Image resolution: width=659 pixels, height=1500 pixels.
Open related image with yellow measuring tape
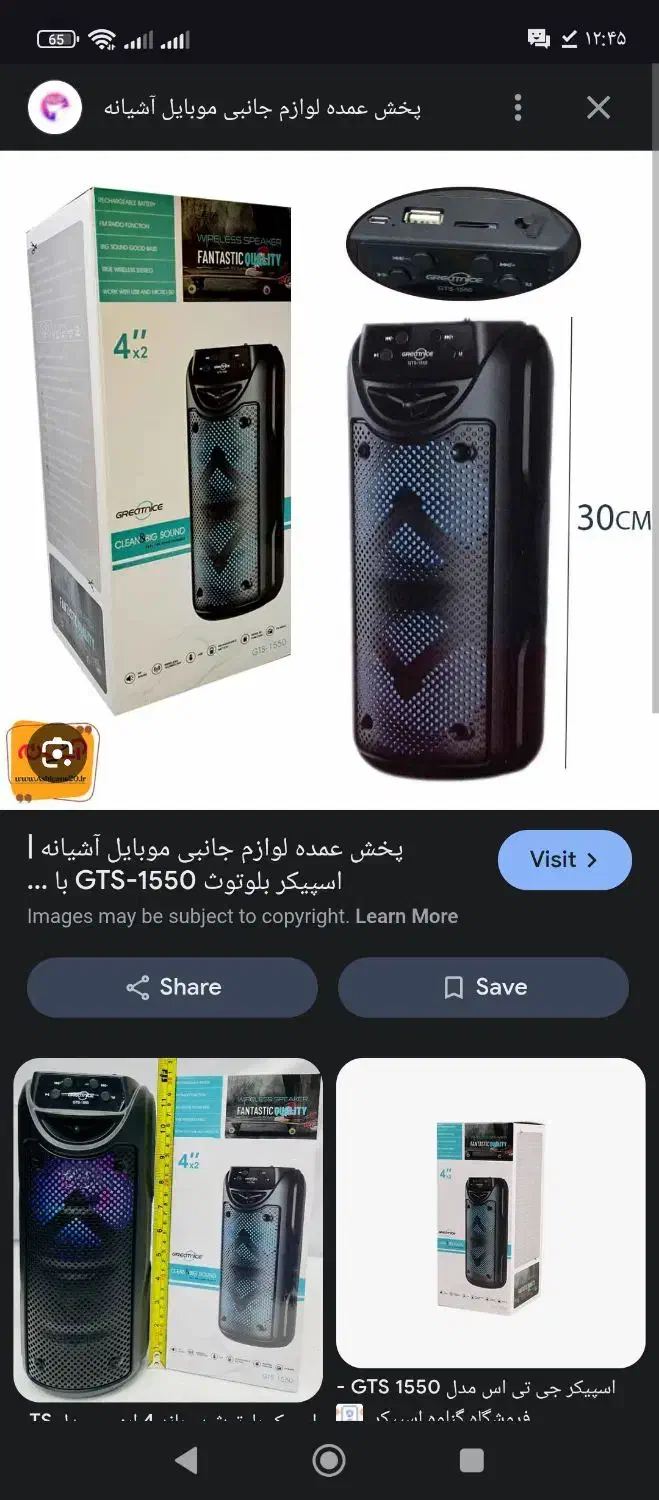(x=167, y=1230)
